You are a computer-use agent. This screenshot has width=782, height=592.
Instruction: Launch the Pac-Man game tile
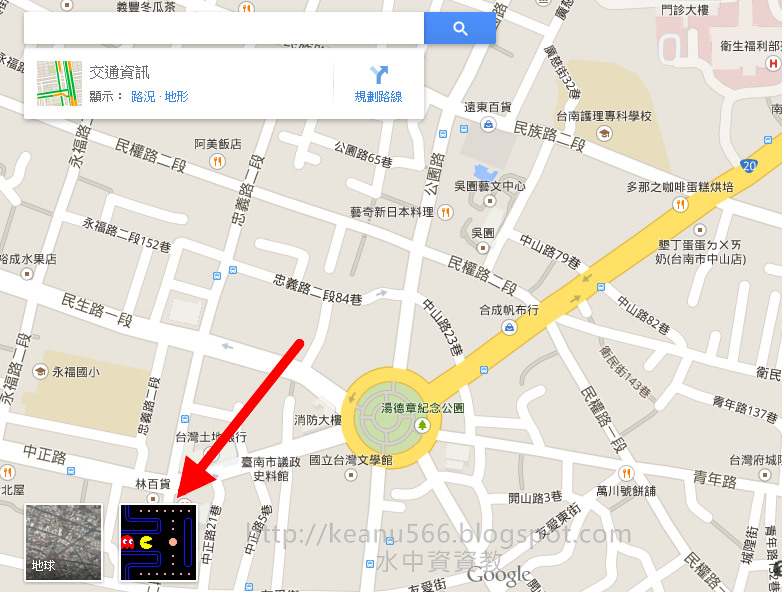point(158,541)
